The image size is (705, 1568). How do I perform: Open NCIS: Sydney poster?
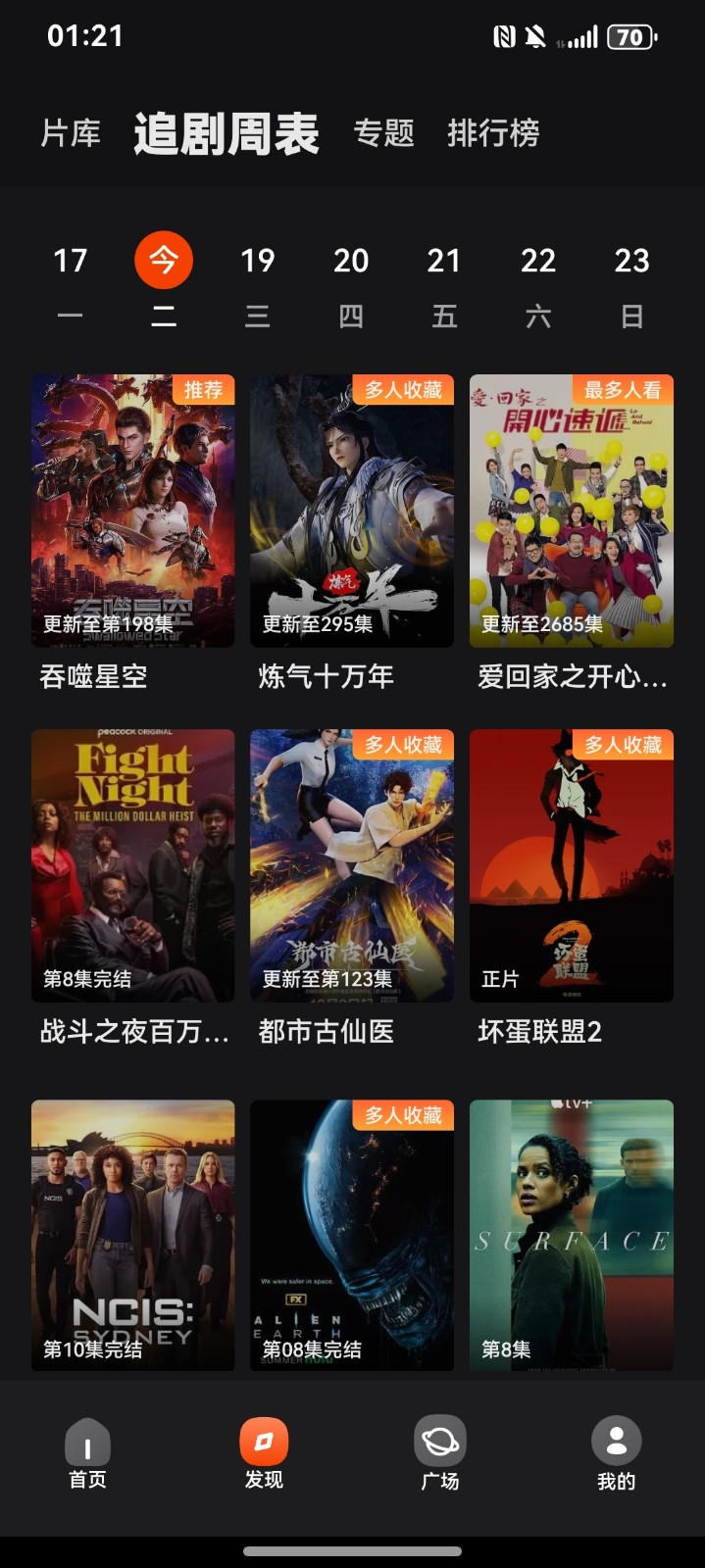(x=133, y=1235)
